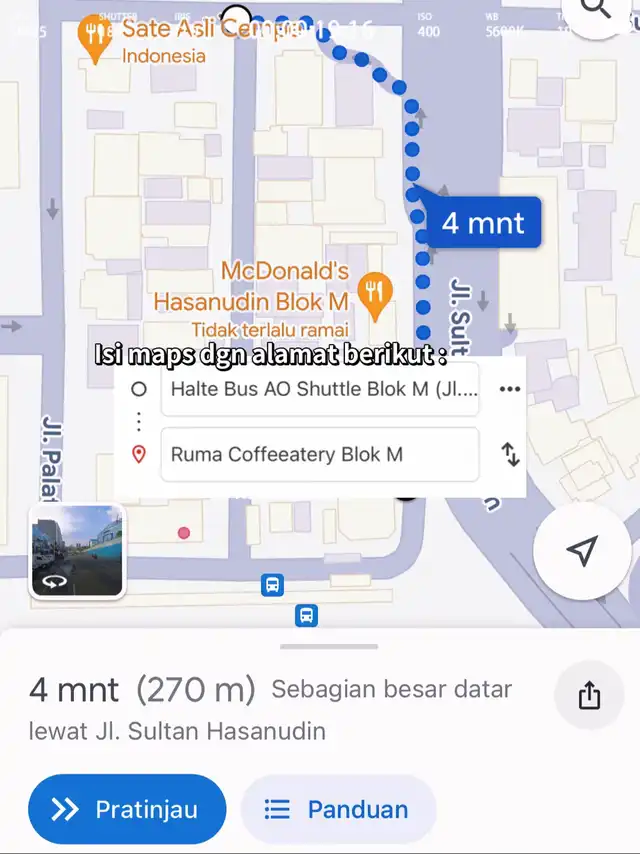Open search with the magnifier icon
Screen dimensions: 640x854
(596, 10)
